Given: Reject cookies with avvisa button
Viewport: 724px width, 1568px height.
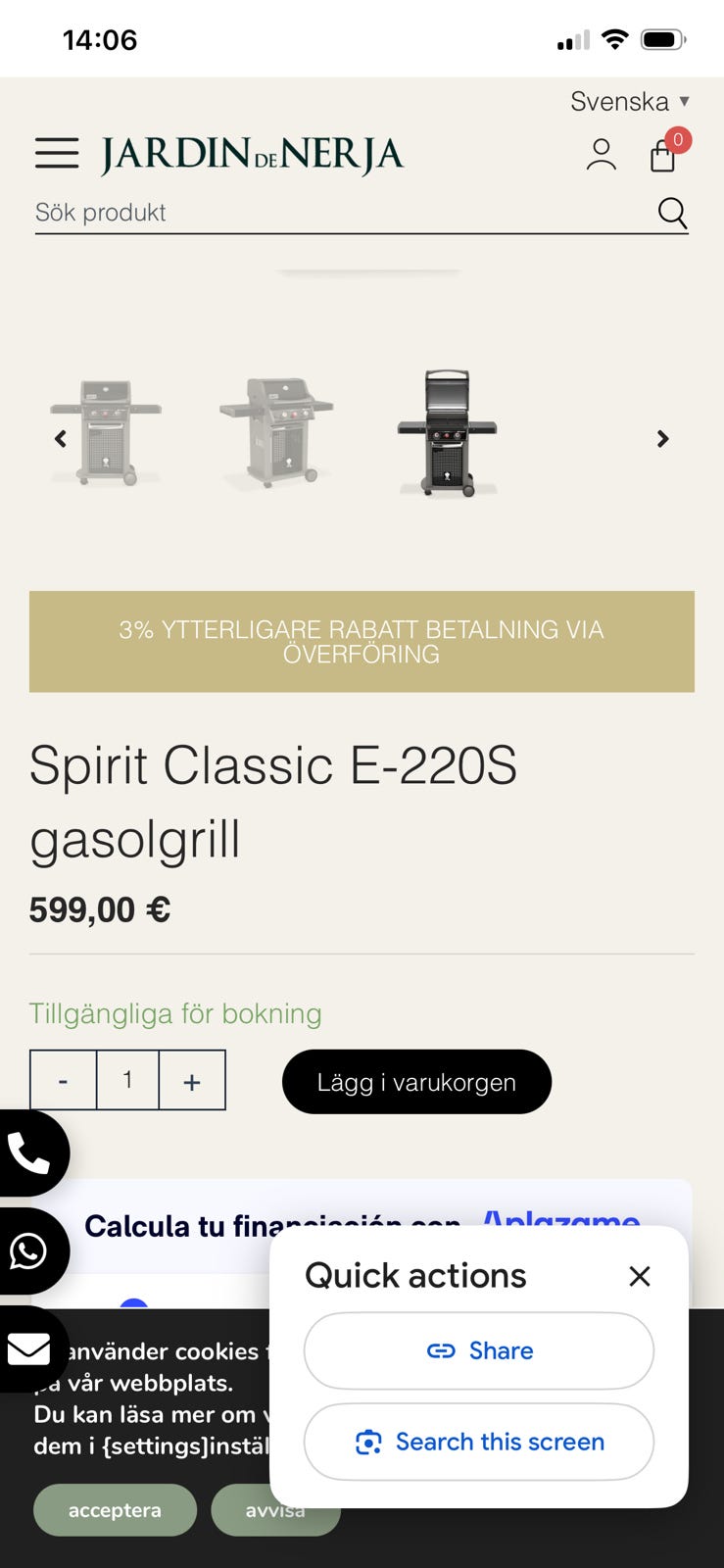Looking at the screenshot, I should point(275,1509).
